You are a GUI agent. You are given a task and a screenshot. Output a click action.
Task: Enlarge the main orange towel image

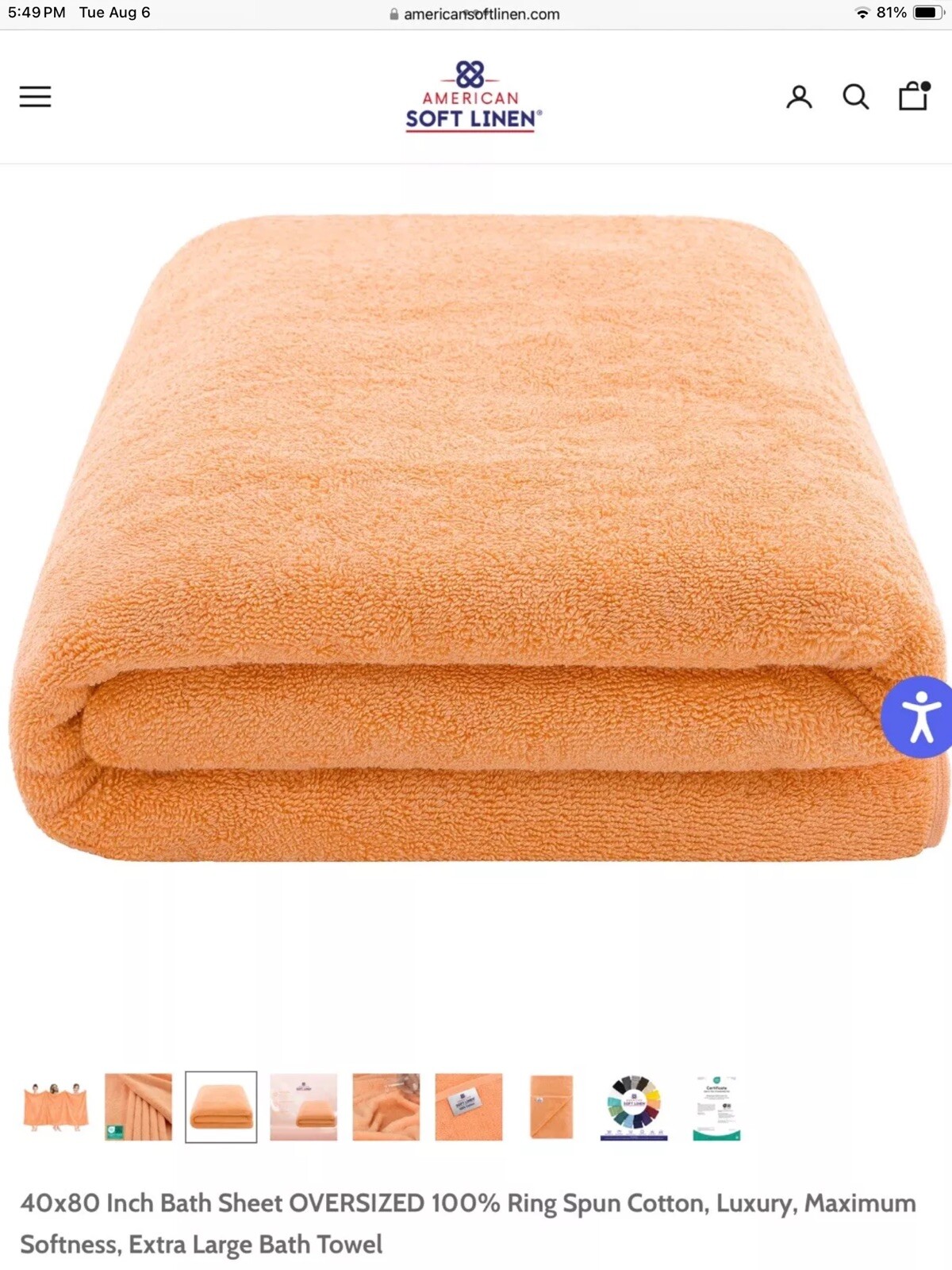[x=476, y=540]
